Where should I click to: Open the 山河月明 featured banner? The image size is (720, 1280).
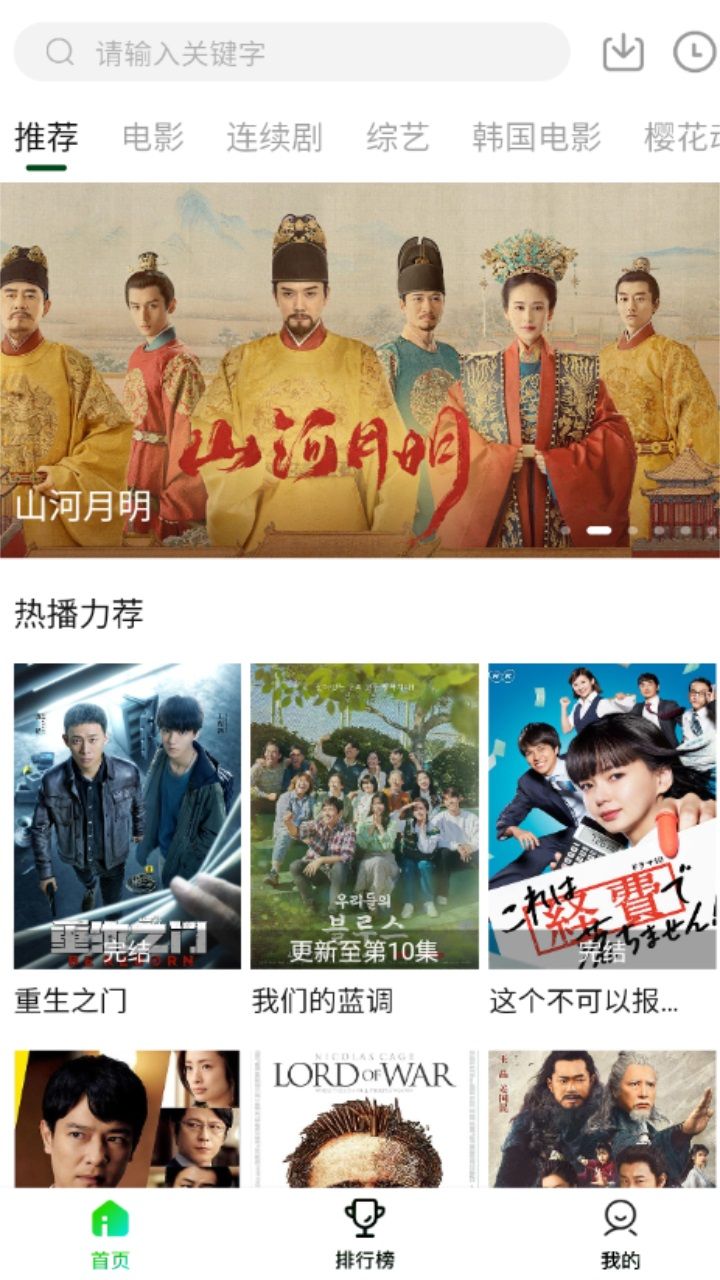pos(360,370)
